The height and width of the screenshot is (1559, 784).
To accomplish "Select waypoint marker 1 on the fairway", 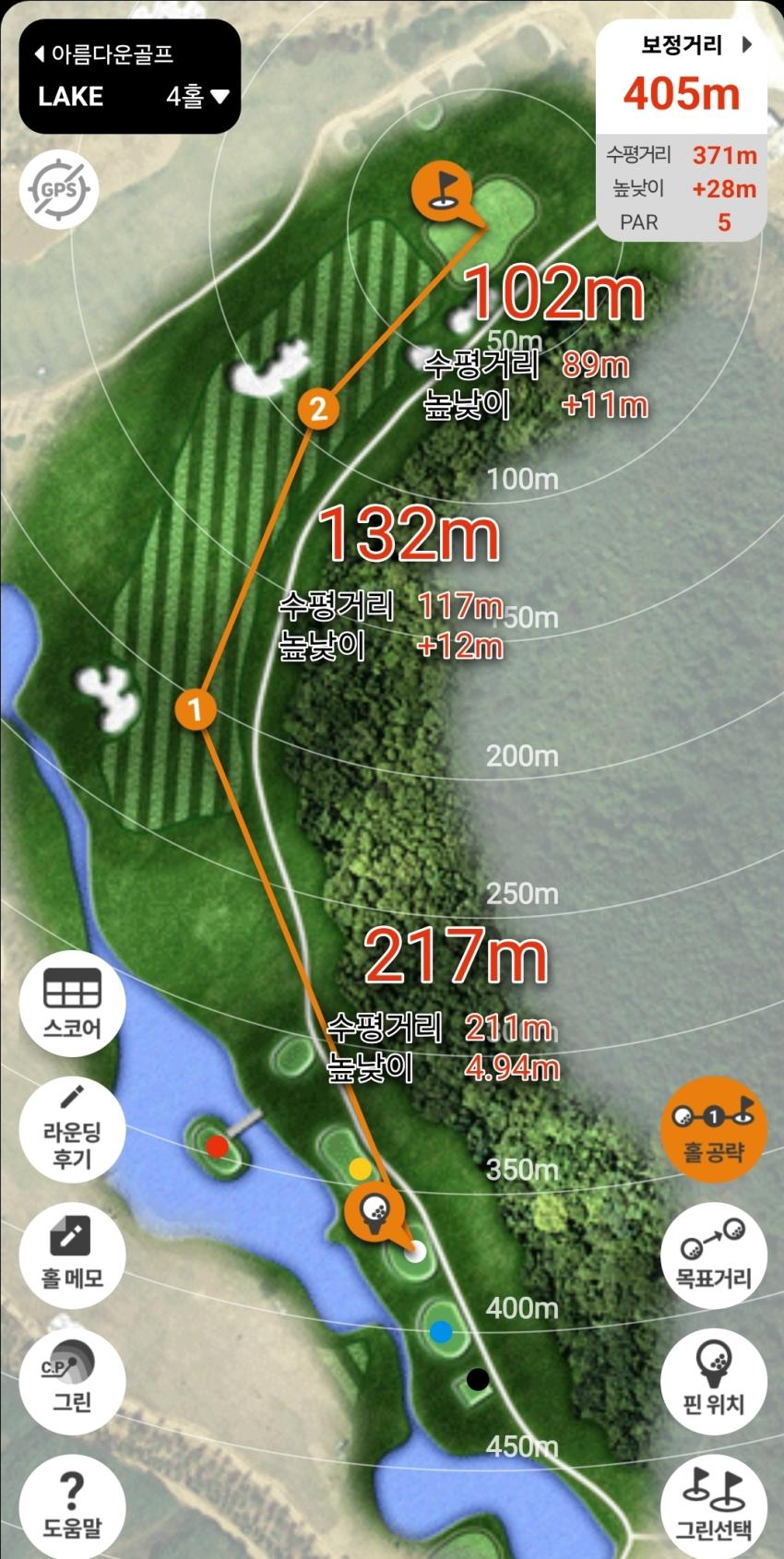I will (196, 709).
